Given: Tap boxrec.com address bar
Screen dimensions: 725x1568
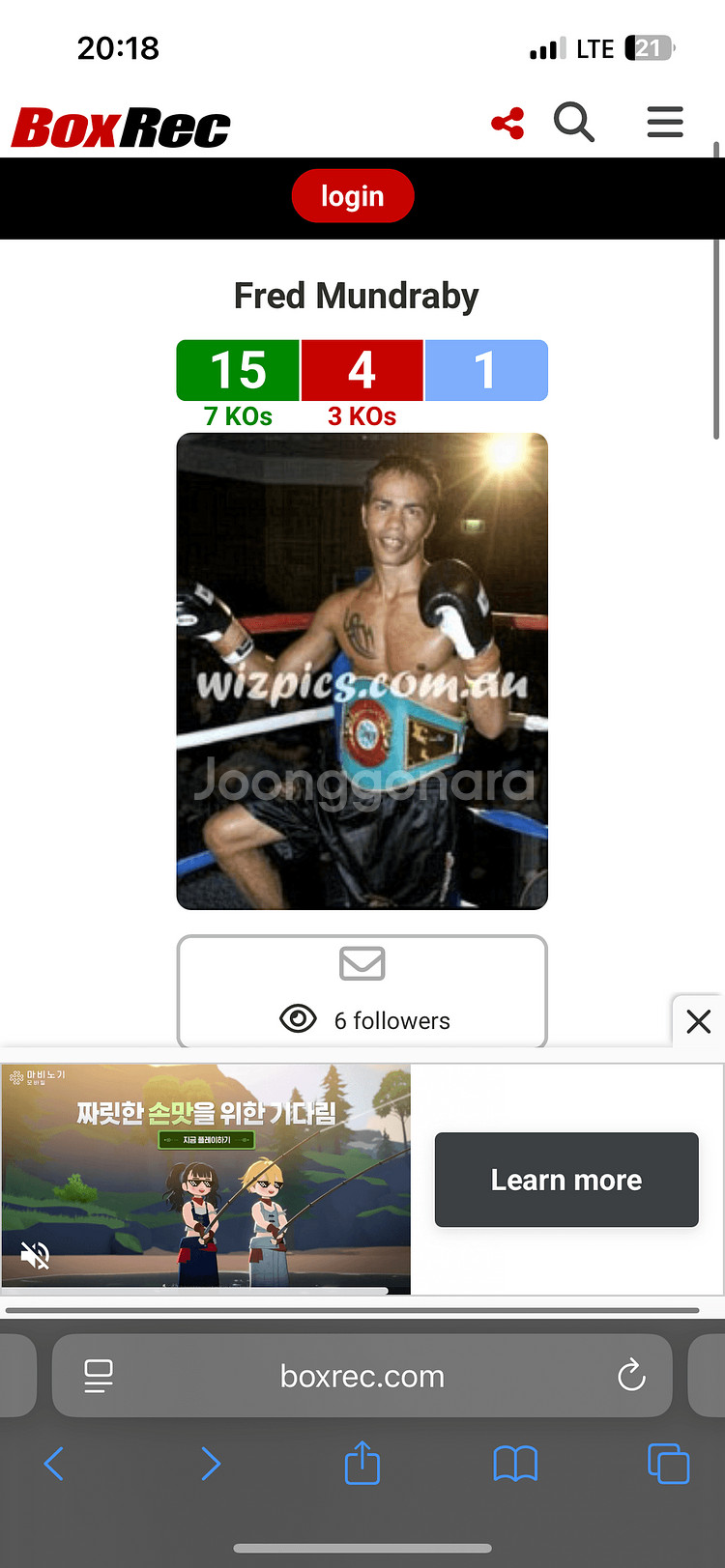Looking at the screenshot, I should click(x=362, y=1376).
